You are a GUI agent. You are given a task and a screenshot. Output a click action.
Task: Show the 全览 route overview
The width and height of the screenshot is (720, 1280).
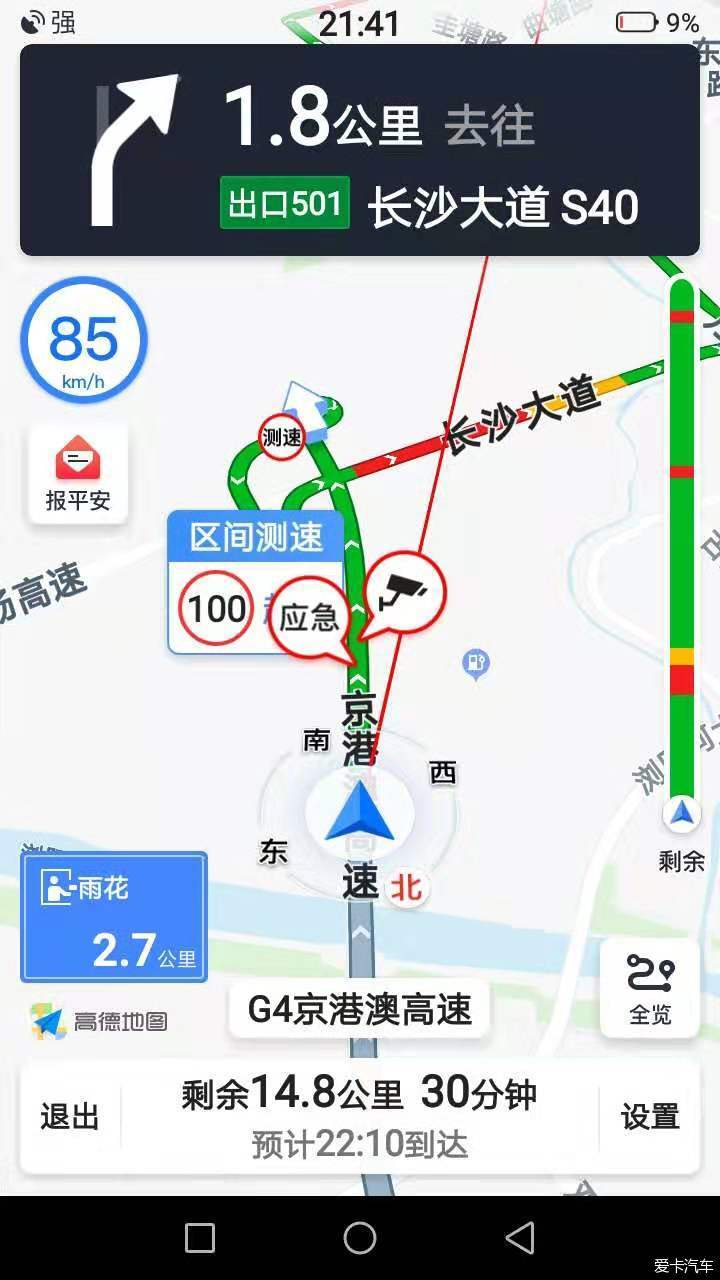650,987
